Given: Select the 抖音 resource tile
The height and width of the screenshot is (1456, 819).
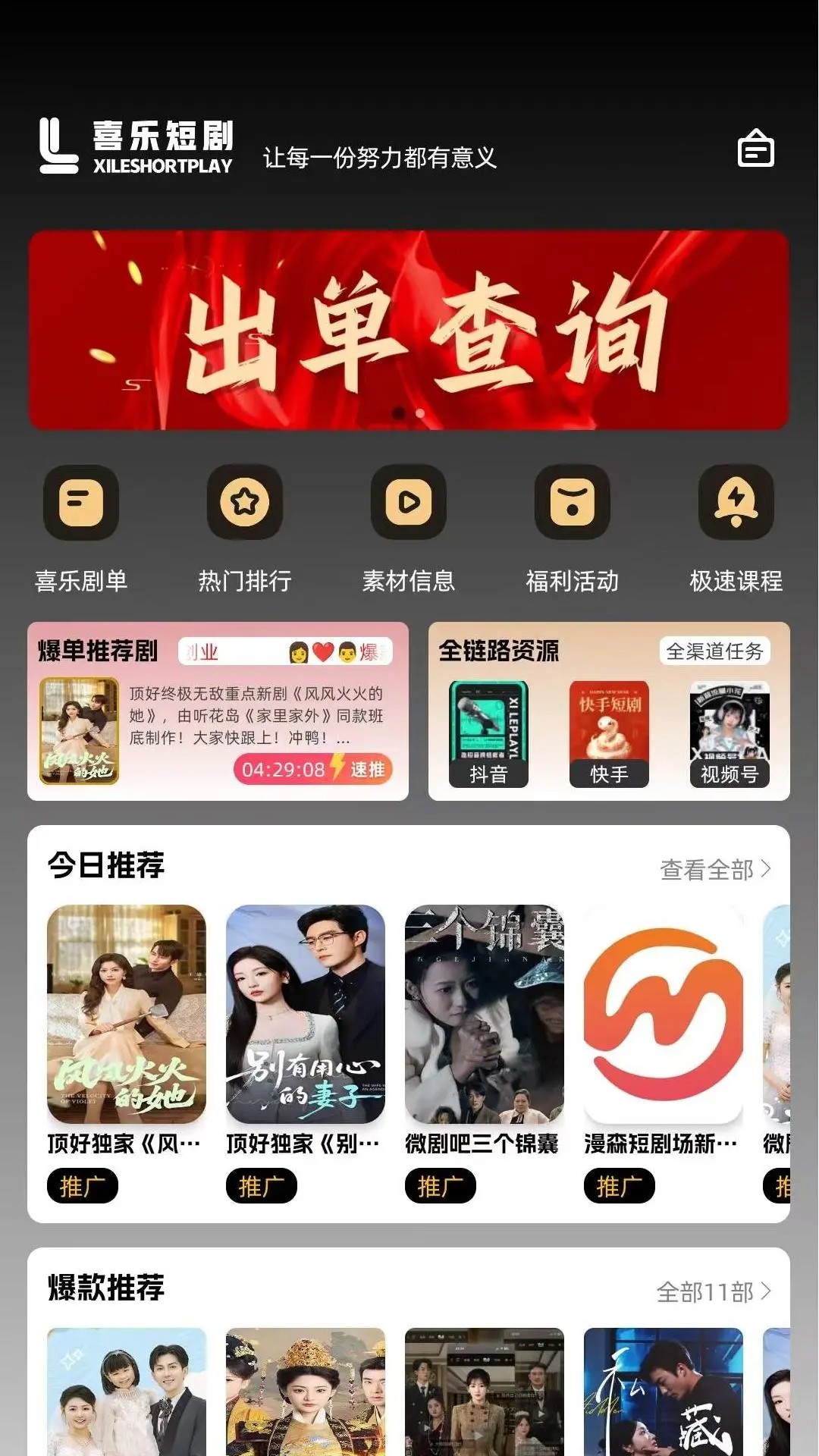Looking at the screenshot, I should [488, 734].
